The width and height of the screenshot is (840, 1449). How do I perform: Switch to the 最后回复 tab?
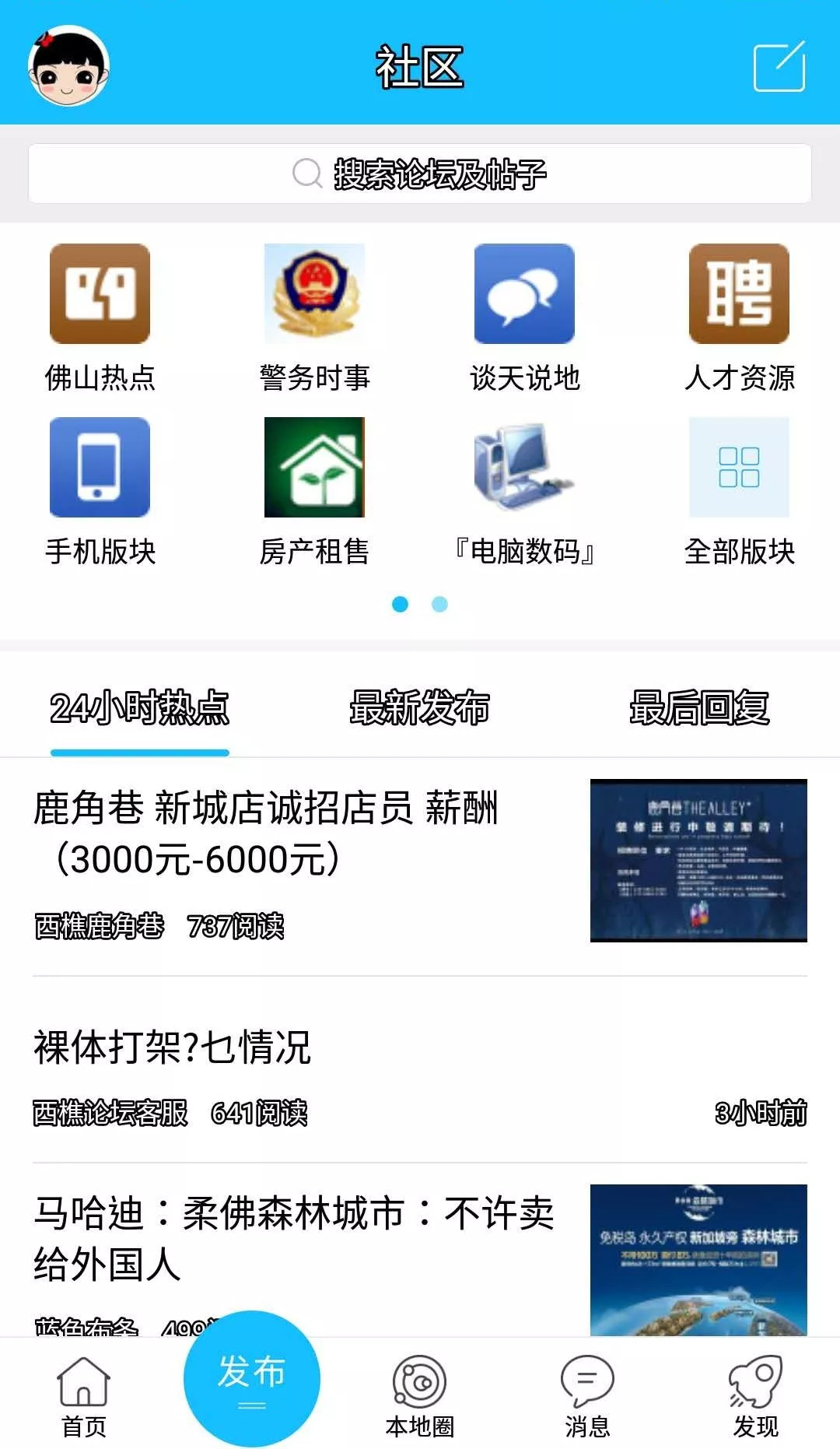tap(698, 708)
